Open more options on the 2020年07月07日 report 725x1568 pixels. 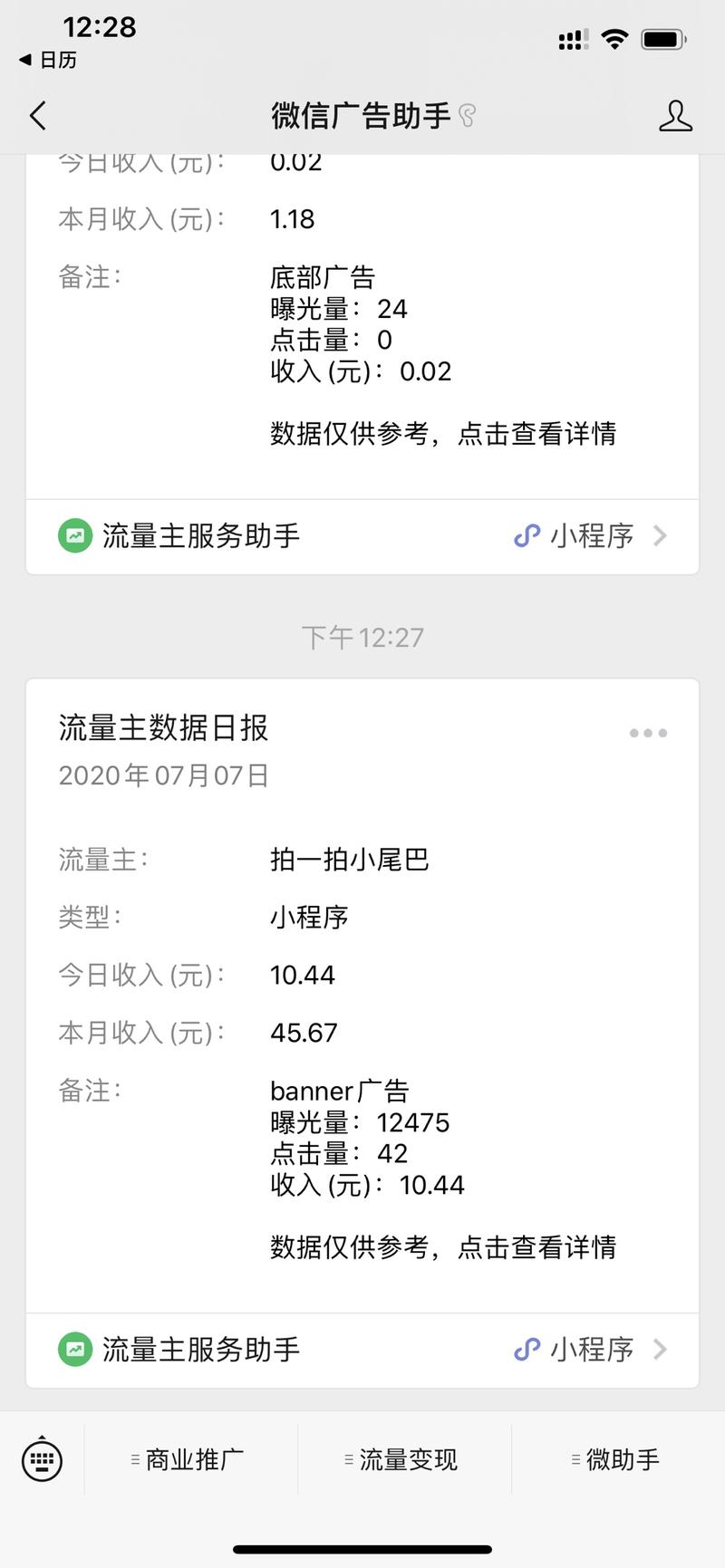(648, 733)
